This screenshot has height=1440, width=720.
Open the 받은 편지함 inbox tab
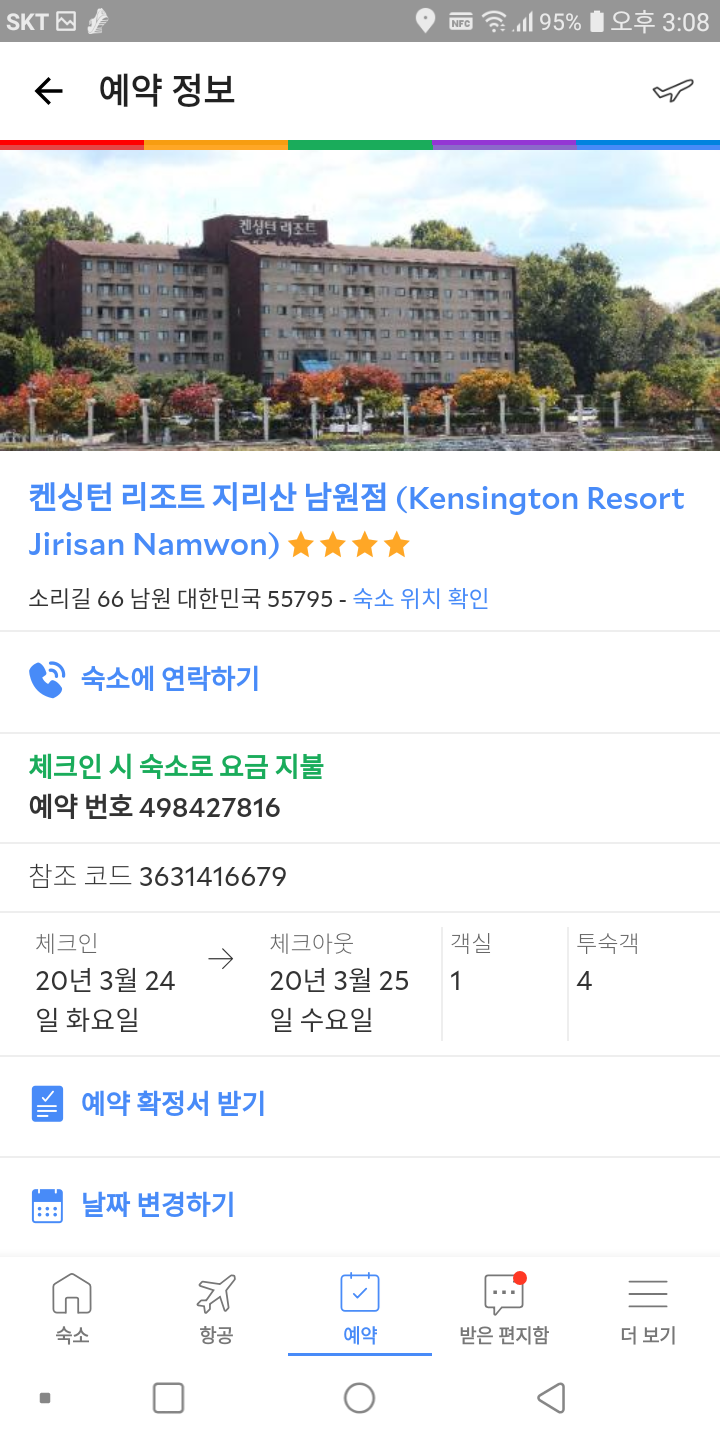click(504, 1308)
